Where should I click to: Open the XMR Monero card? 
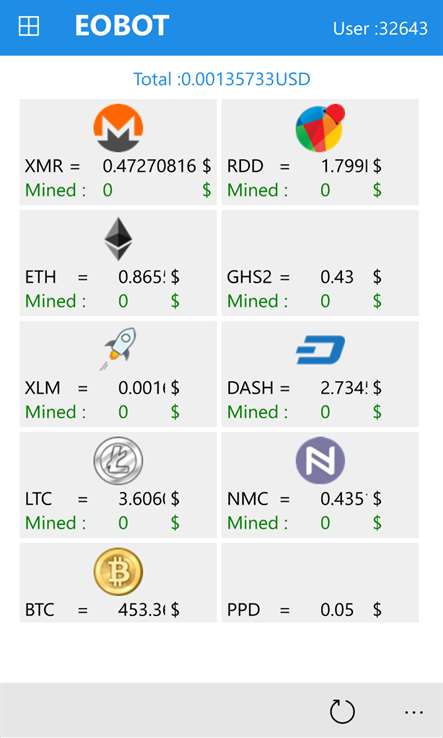point(118,152)
